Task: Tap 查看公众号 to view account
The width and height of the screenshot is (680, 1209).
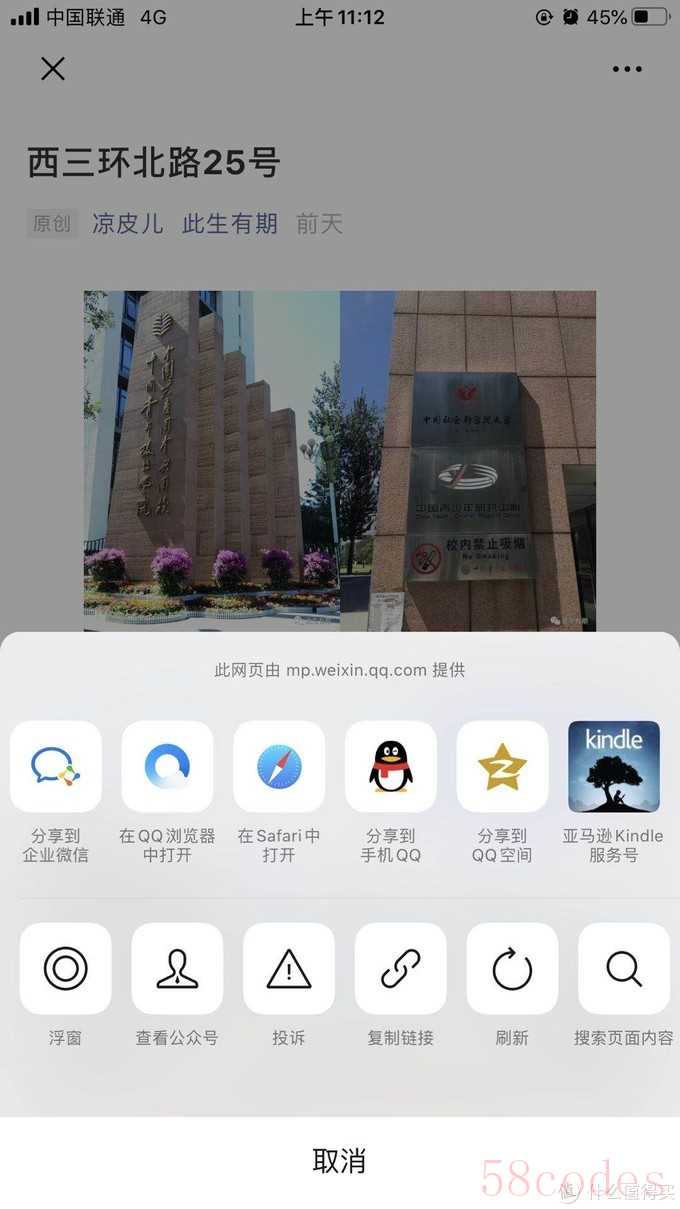Action: click(x=177, y=969)
